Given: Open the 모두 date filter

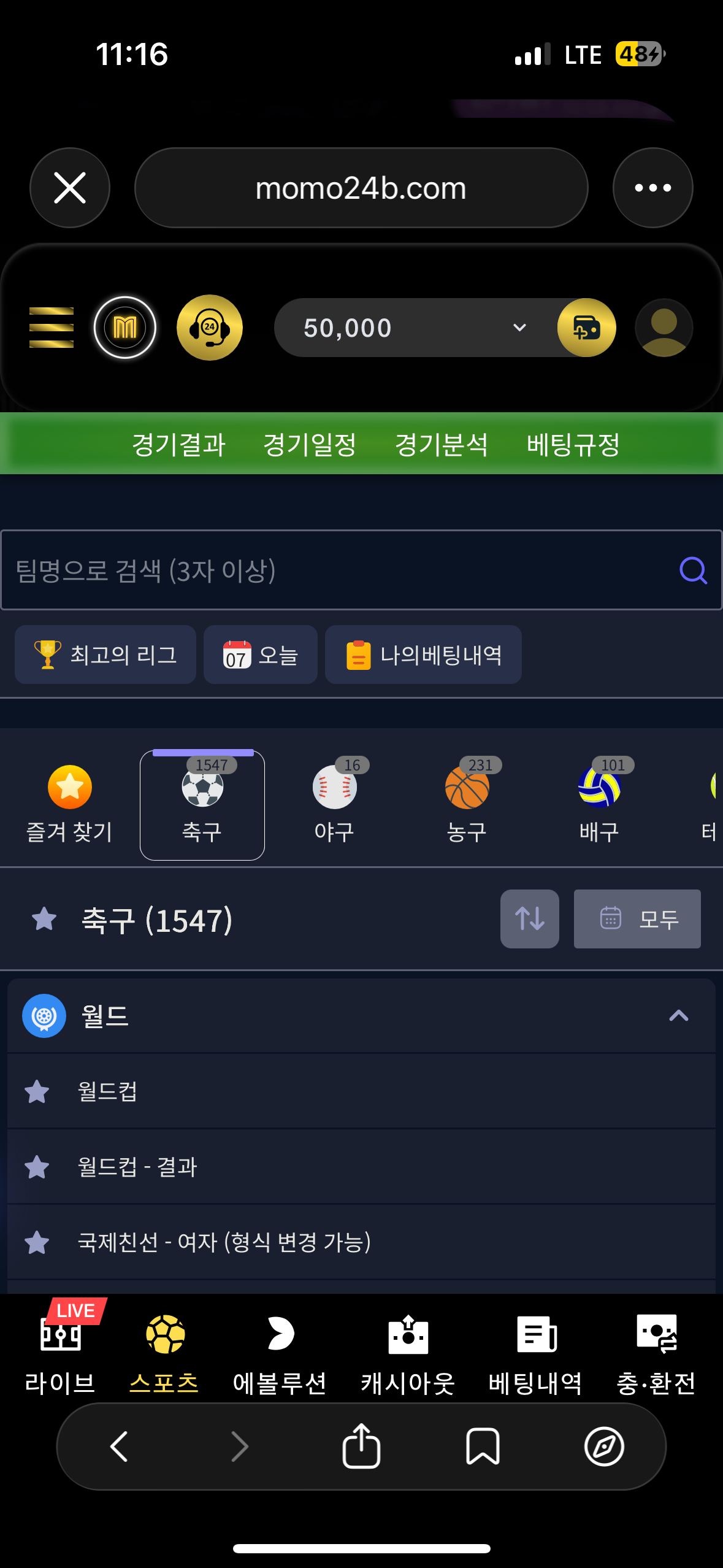Looking at the screenshot, I should [x=637, y=919].
